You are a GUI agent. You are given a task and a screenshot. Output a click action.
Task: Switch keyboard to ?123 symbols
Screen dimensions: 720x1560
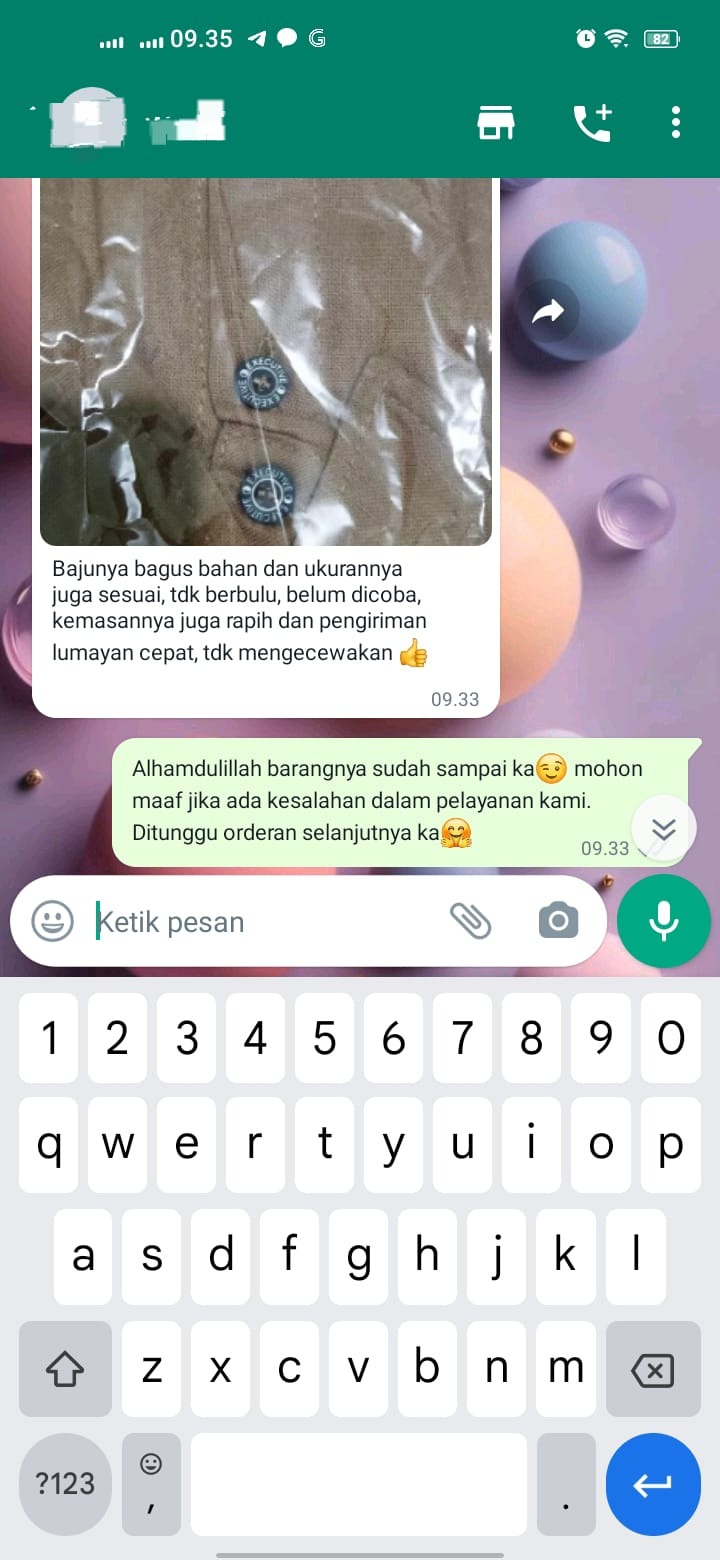click(x=65, y=1484)
